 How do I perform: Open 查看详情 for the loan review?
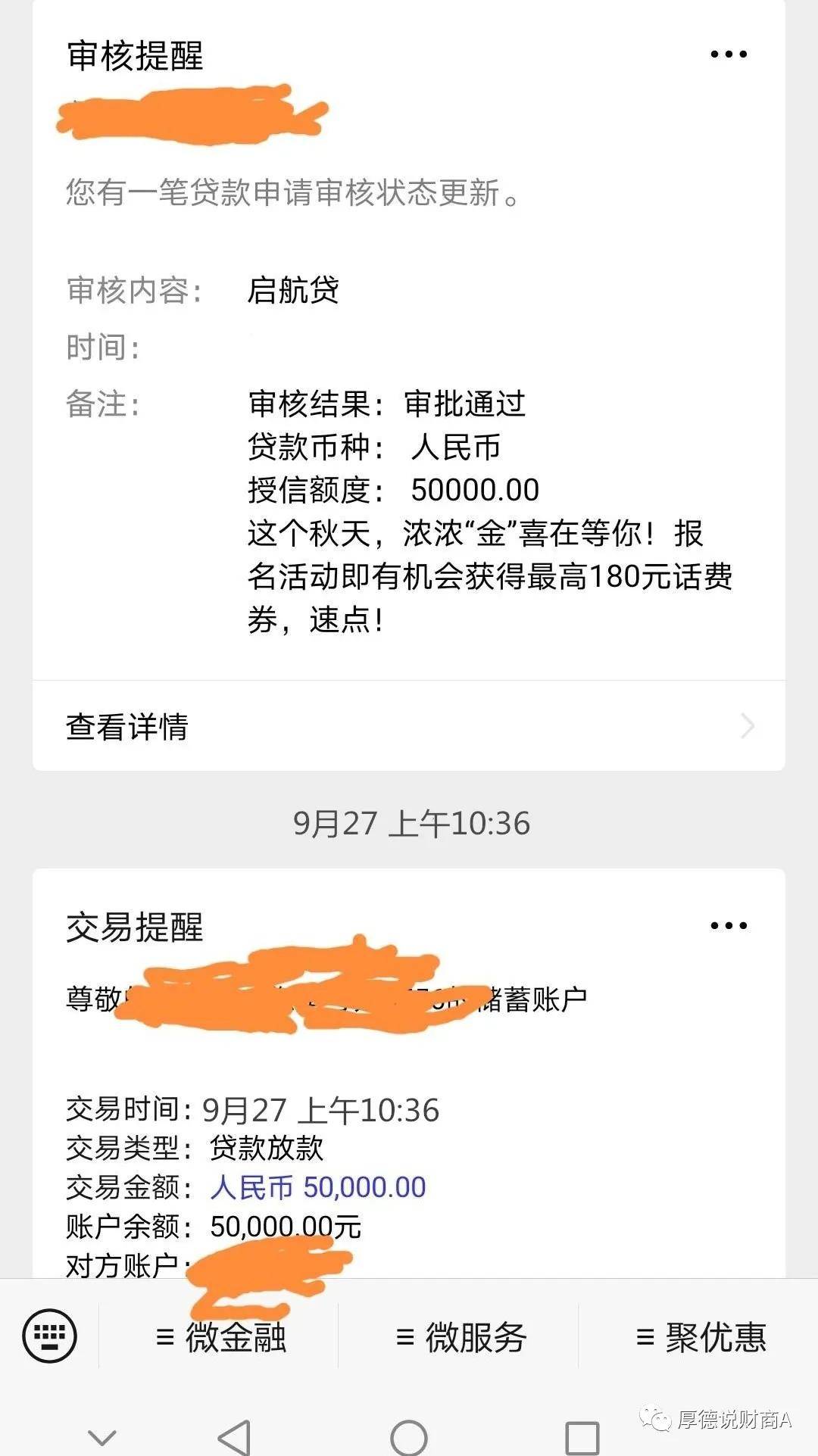point(409,726)
